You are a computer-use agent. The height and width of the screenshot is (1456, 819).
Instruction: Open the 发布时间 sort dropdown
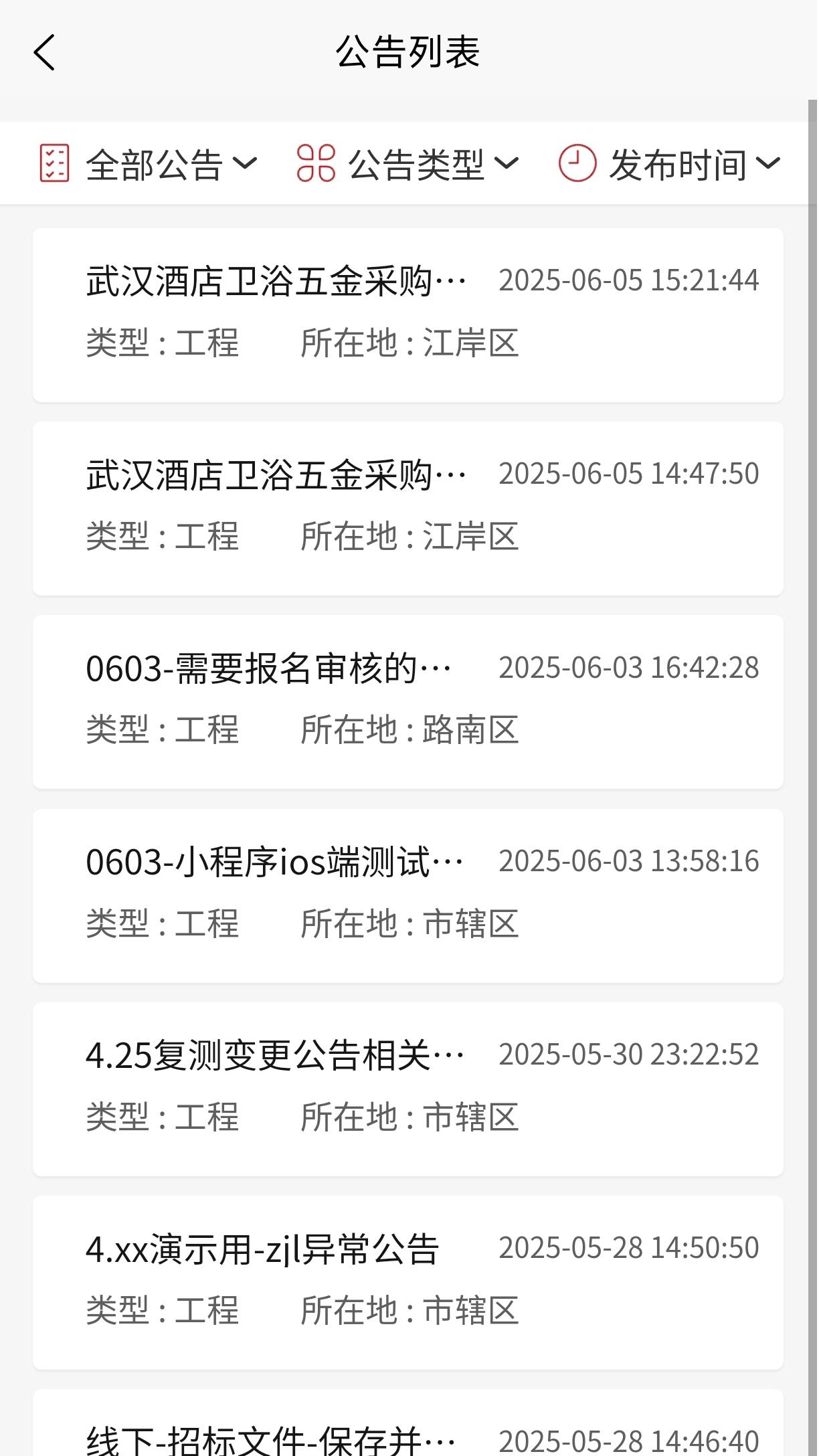pos(670,164)
